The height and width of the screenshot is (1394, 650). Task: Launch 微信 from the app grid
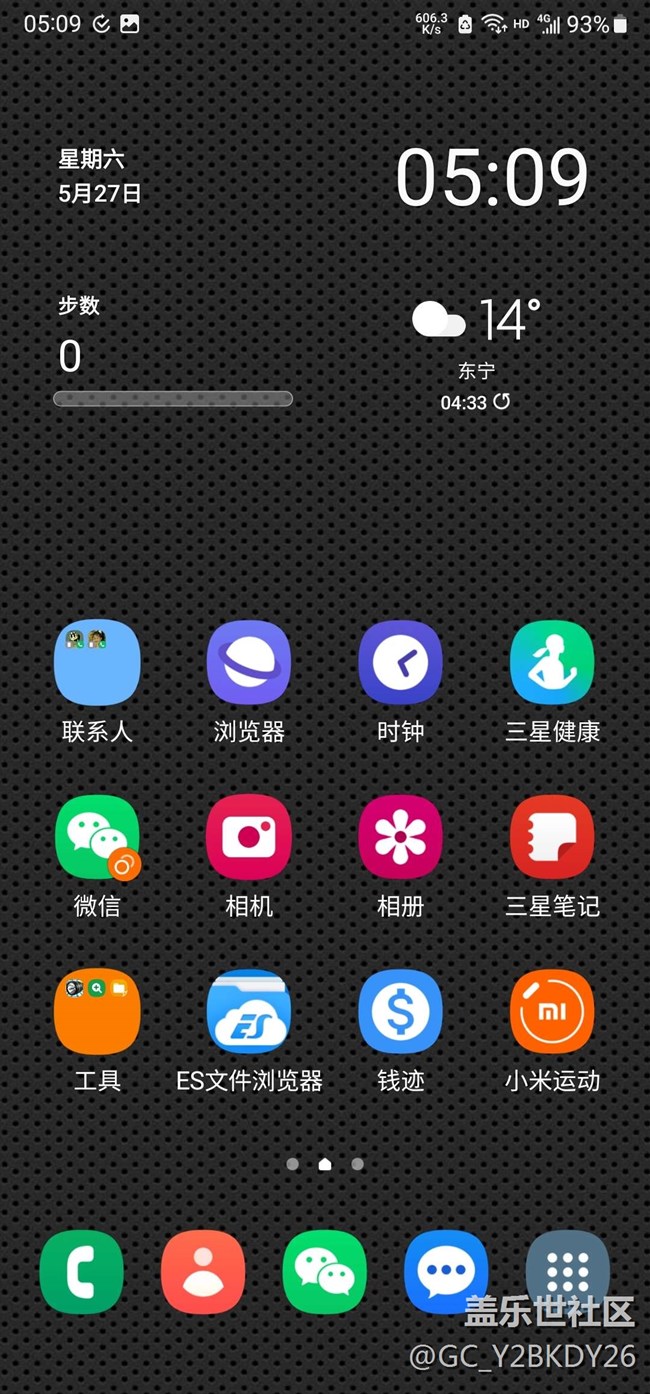(x=97, y=837)
